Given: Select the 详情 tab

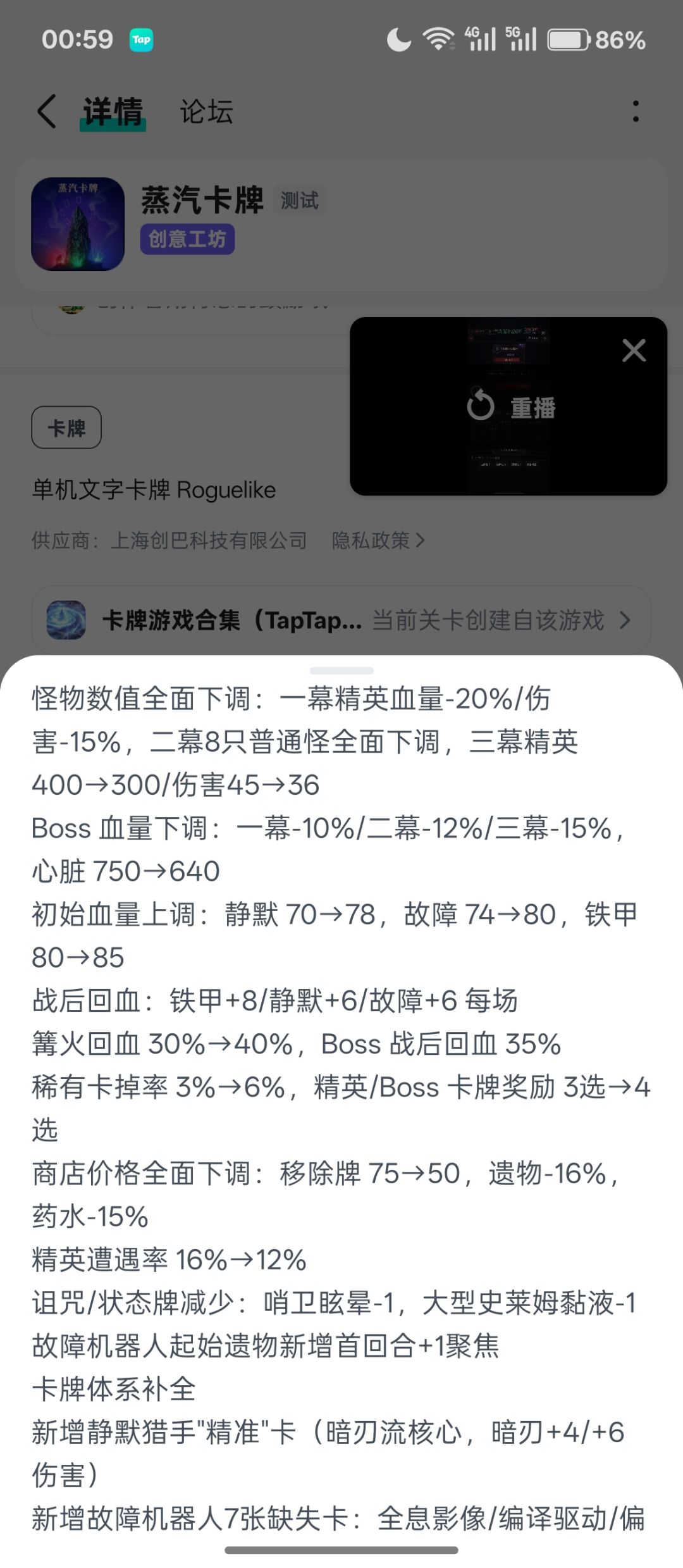Looking at the screenshot, I should [113, 113].
